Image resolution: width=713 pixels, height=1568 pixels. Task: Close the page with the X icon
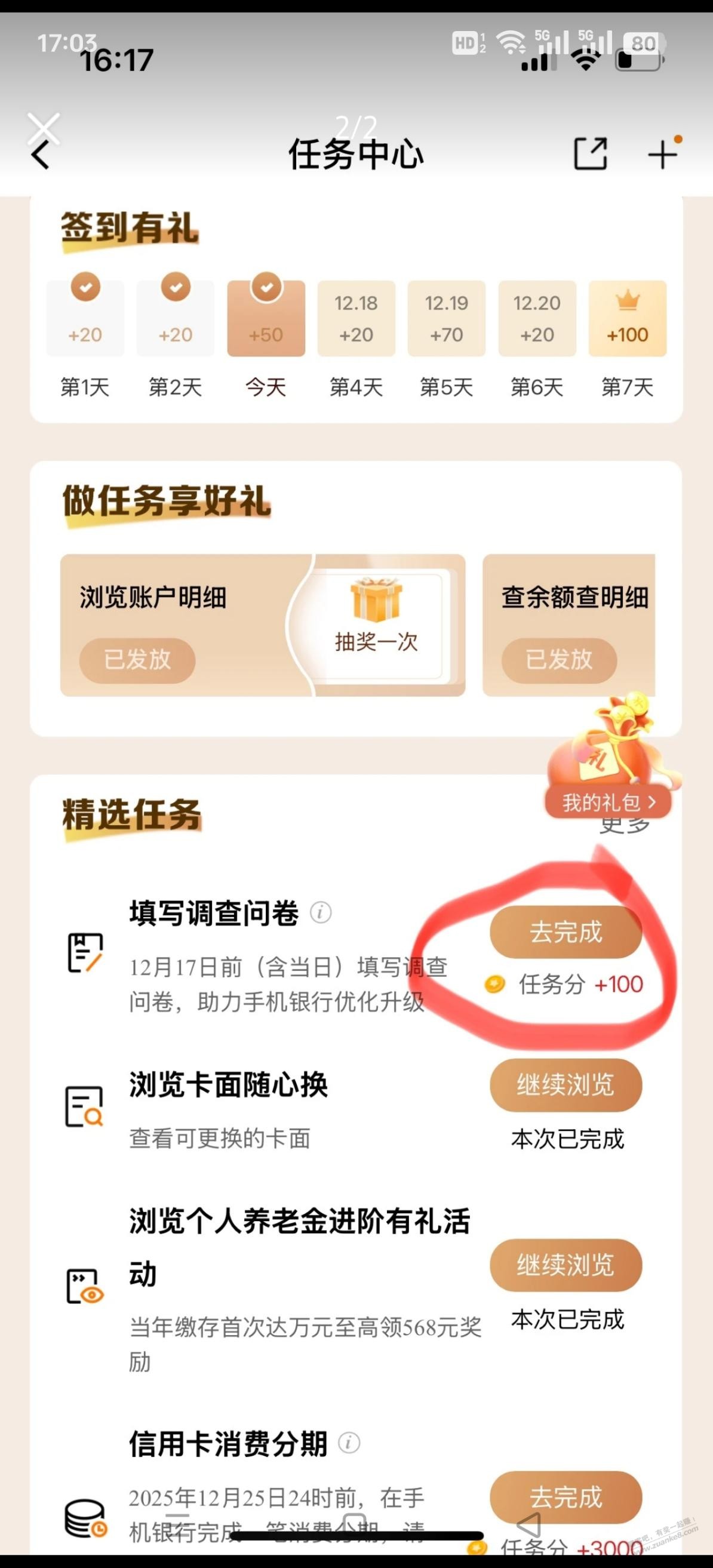[42, 128]
